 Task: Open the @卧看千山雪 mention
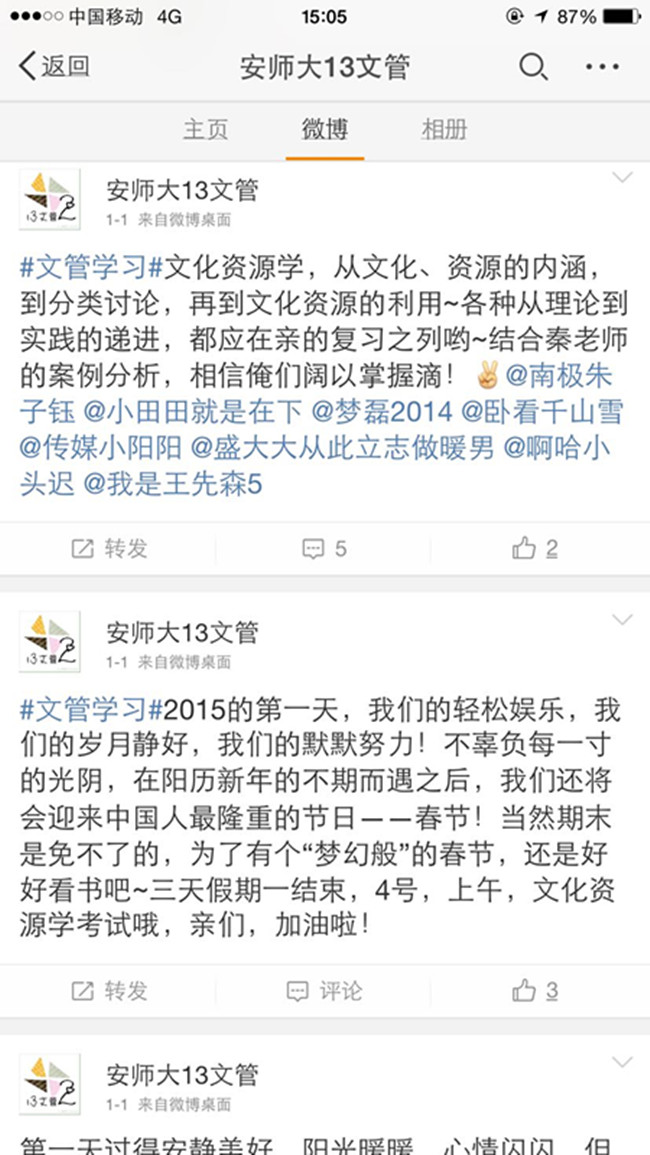540,411
